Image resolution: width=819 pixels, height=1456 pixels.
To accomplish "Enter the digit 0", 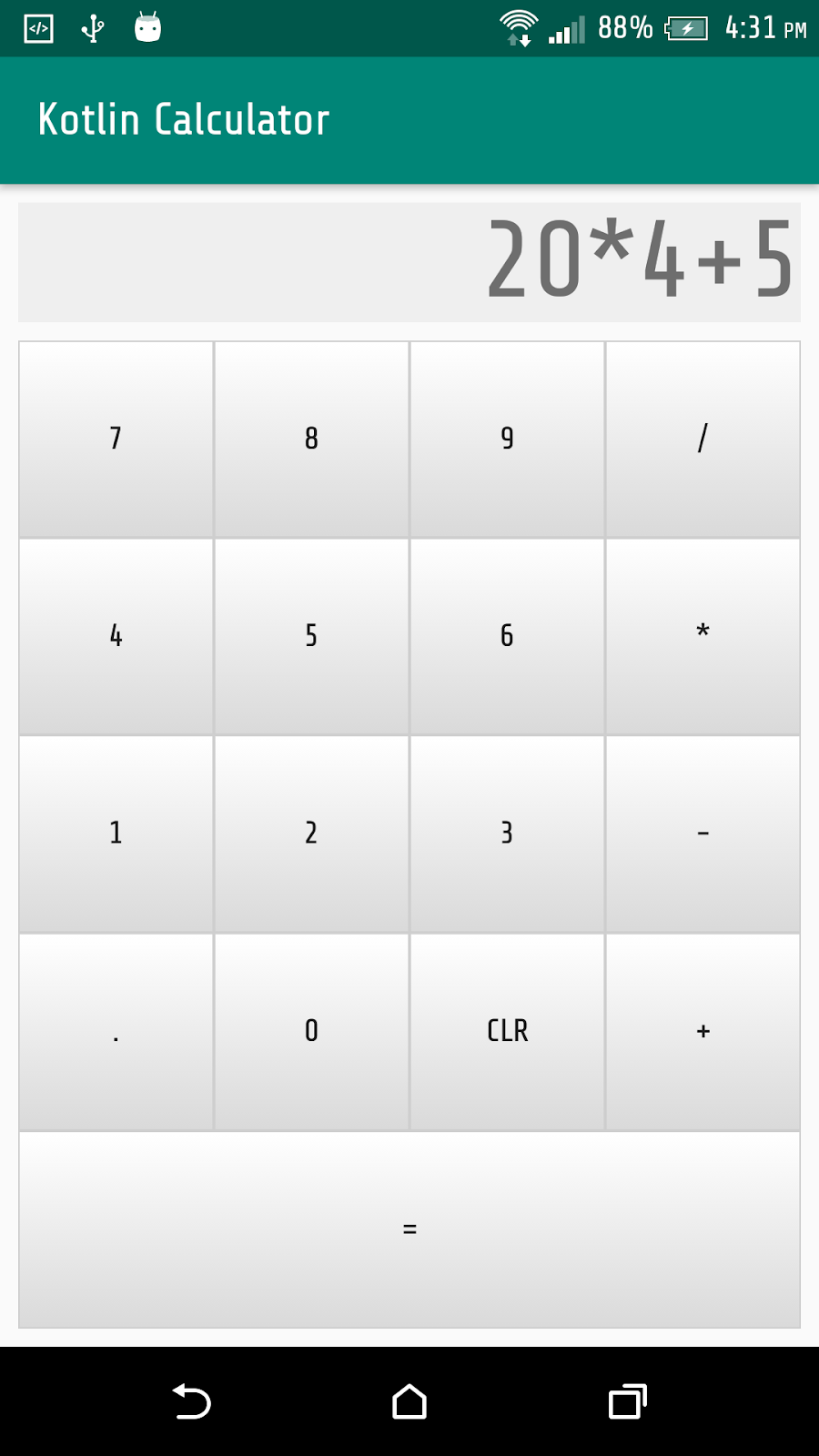I will point(311,1032).
